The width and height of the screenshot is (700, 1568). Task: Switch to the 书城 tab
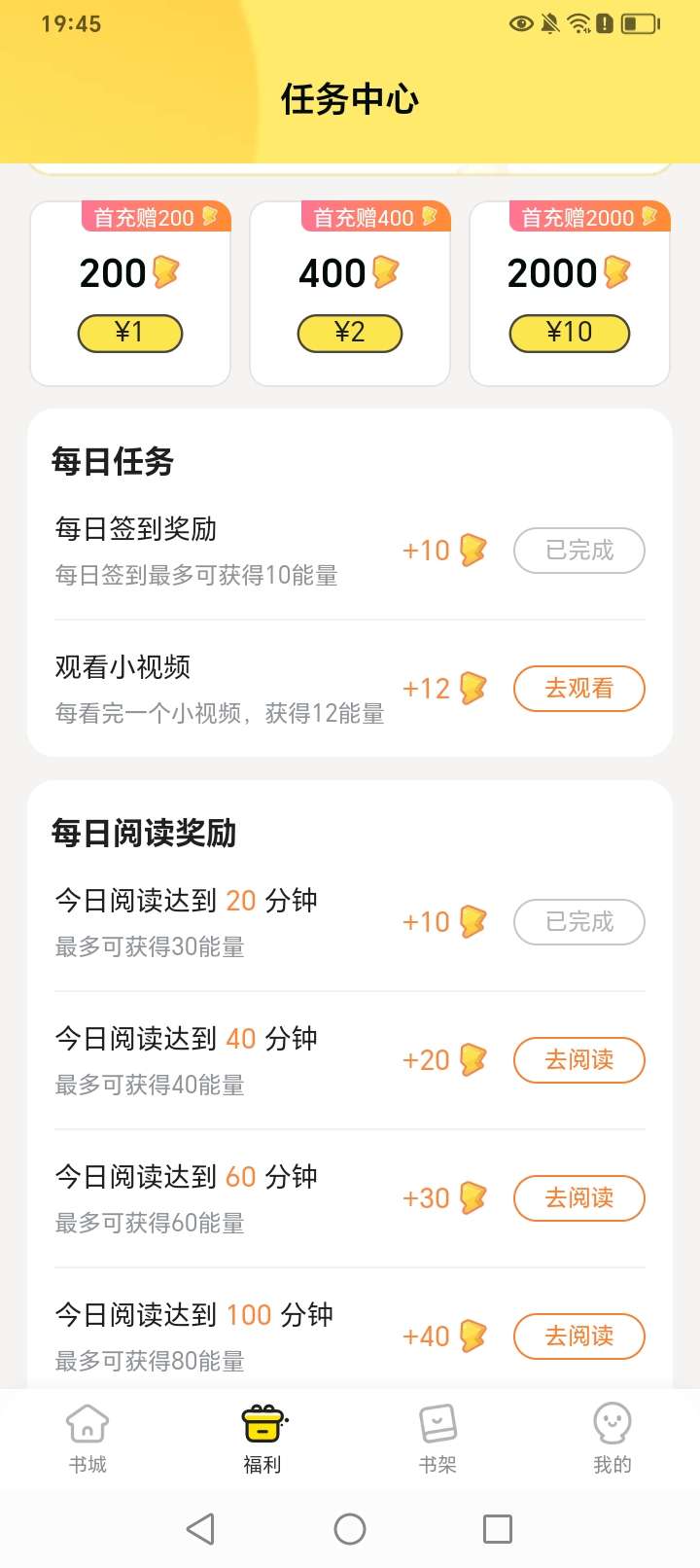[x=87, y=1439]
